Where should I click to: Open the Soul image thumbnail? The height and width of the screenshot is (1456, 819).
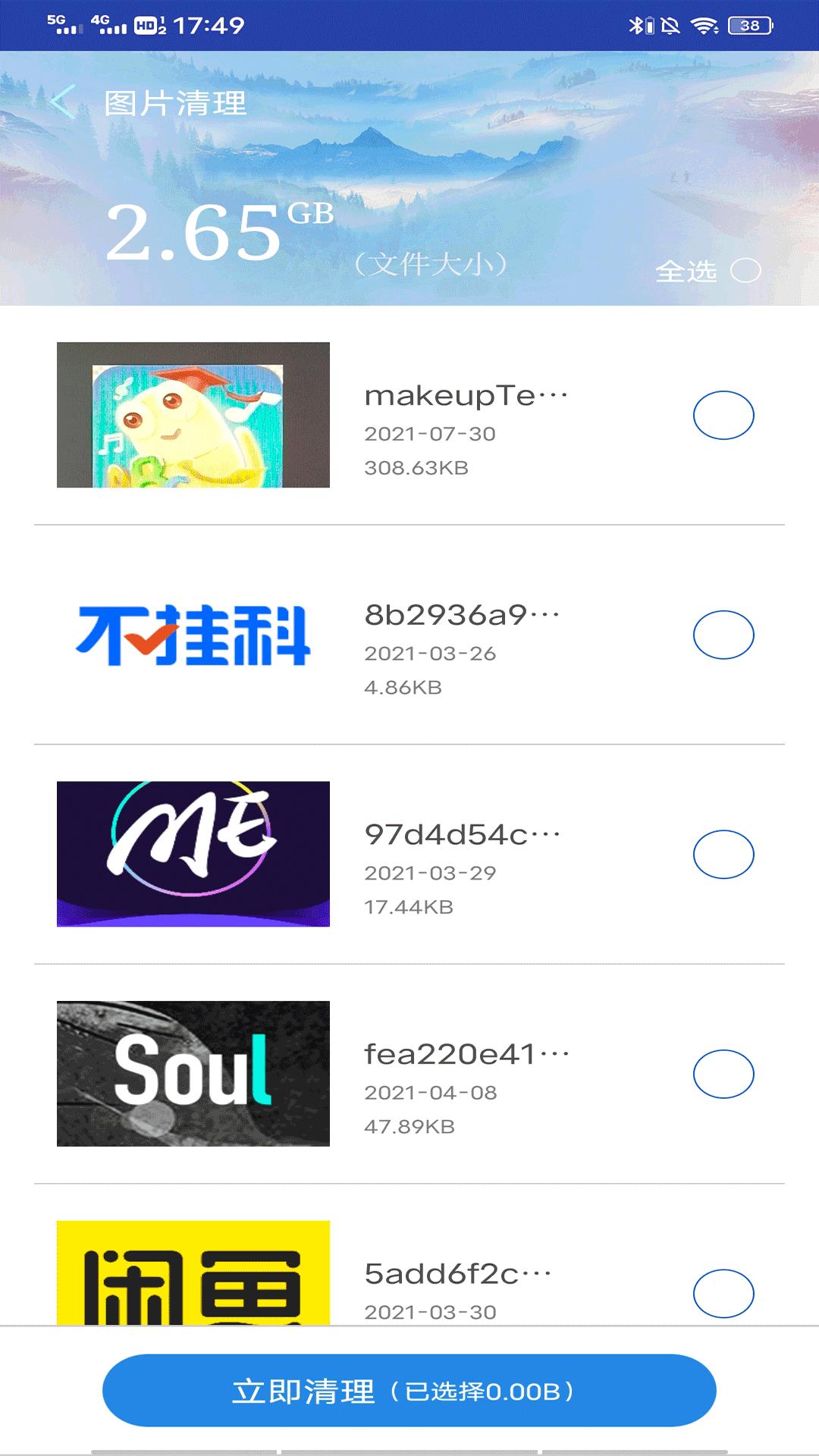click(x=193, y=1074)
